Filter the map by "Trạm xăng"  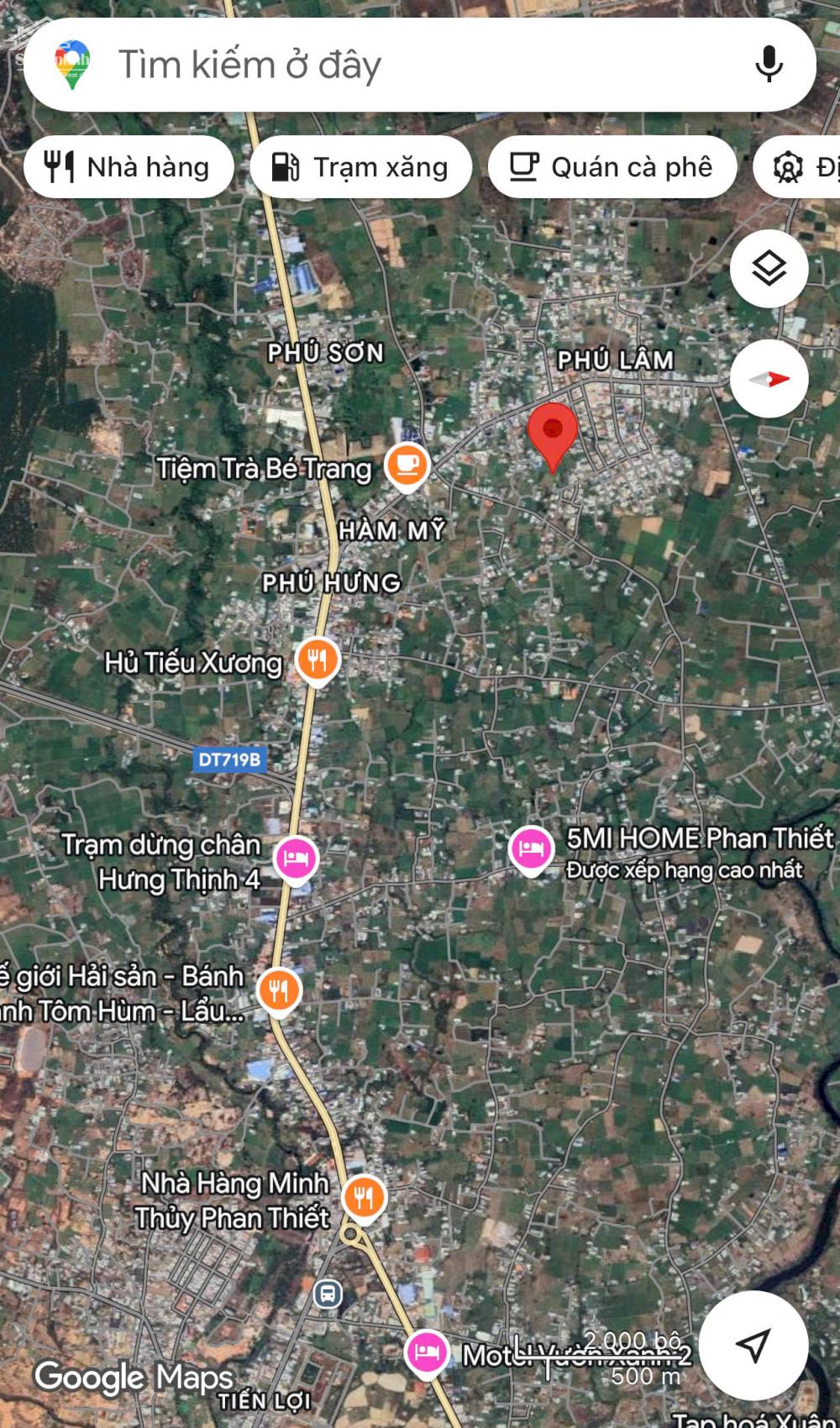point(360,167)
